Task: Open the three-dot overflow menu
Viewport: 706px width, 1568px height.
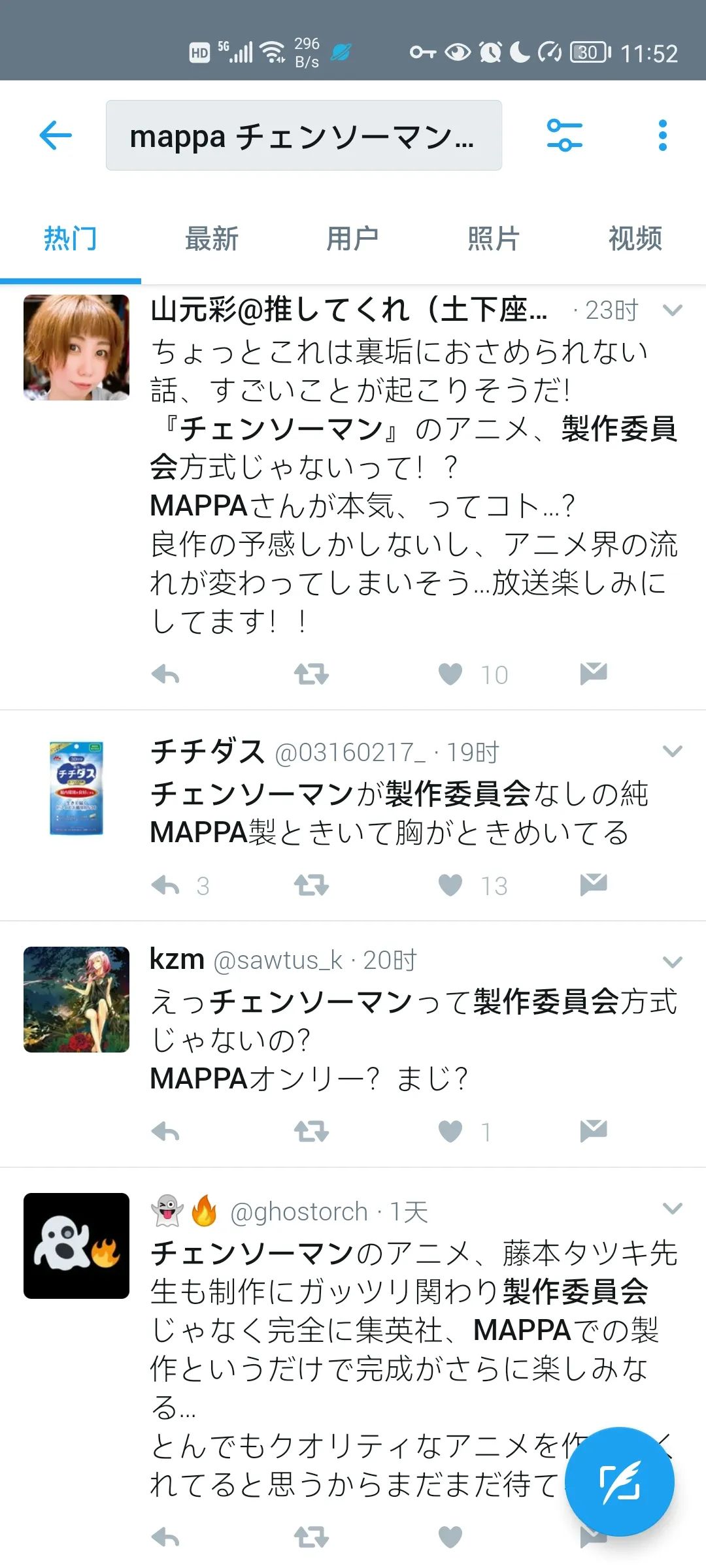Action: (663, 135)
